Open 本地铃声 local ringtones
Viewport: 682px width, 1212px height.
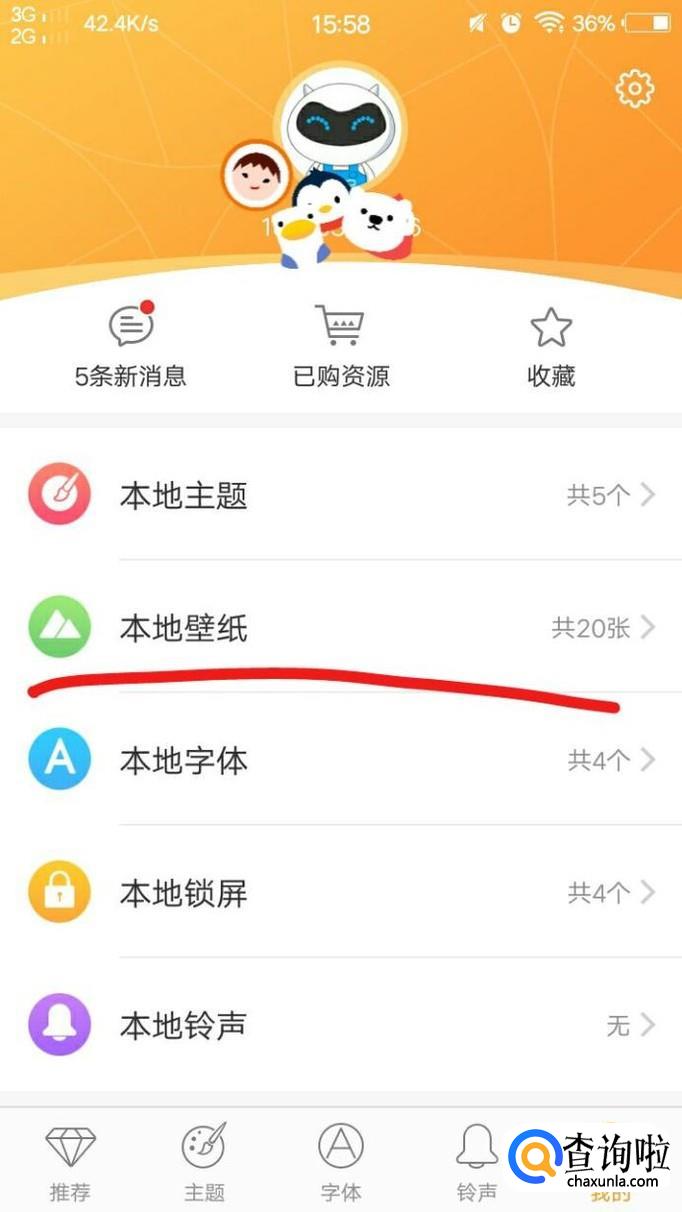click(x=340, y=1024)
